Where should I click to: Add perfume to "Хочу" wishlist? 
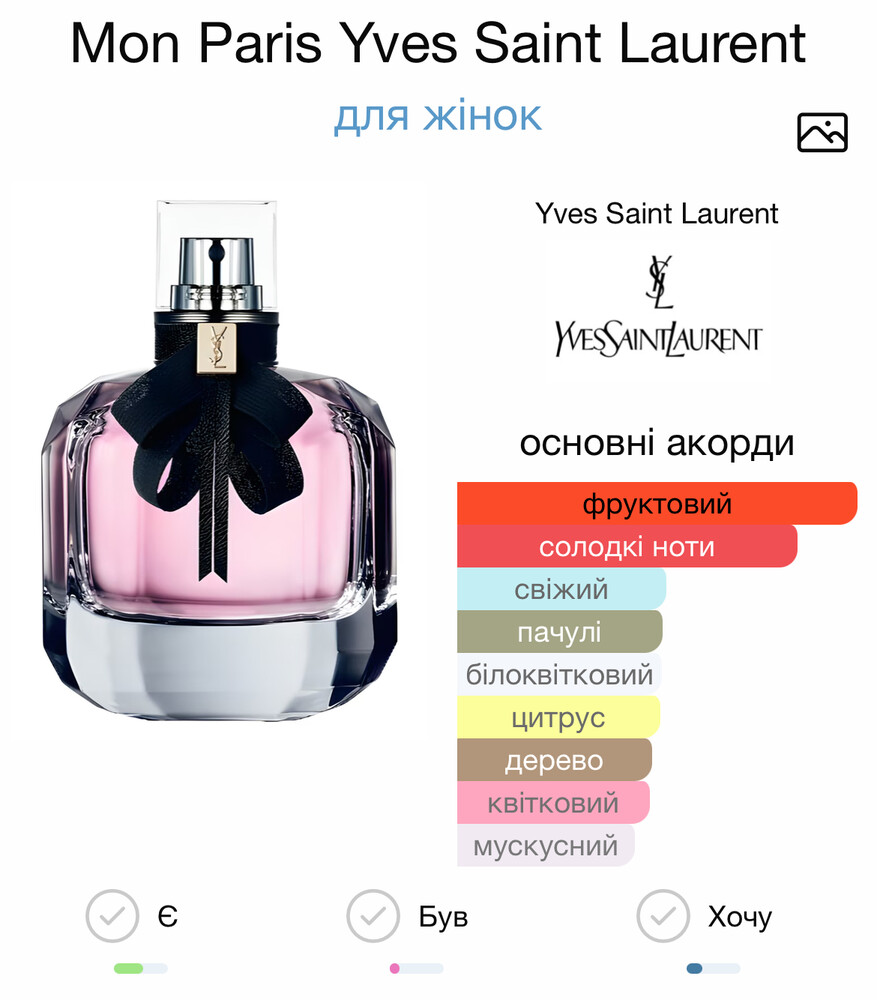pyautogui.click(x=662, y=916)
